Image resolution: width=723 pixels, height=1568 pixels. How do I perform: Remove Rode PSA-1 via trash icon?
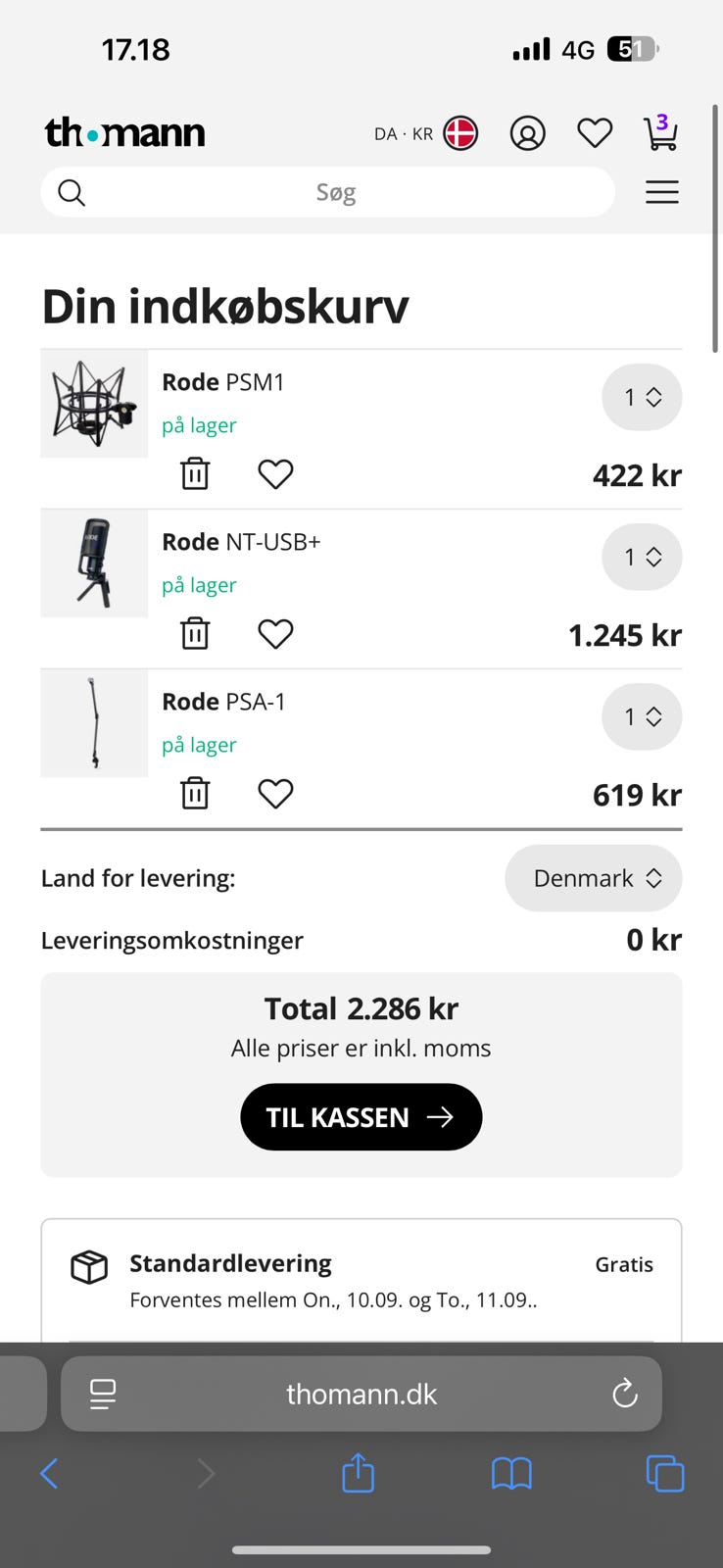[x=195, y=794]
